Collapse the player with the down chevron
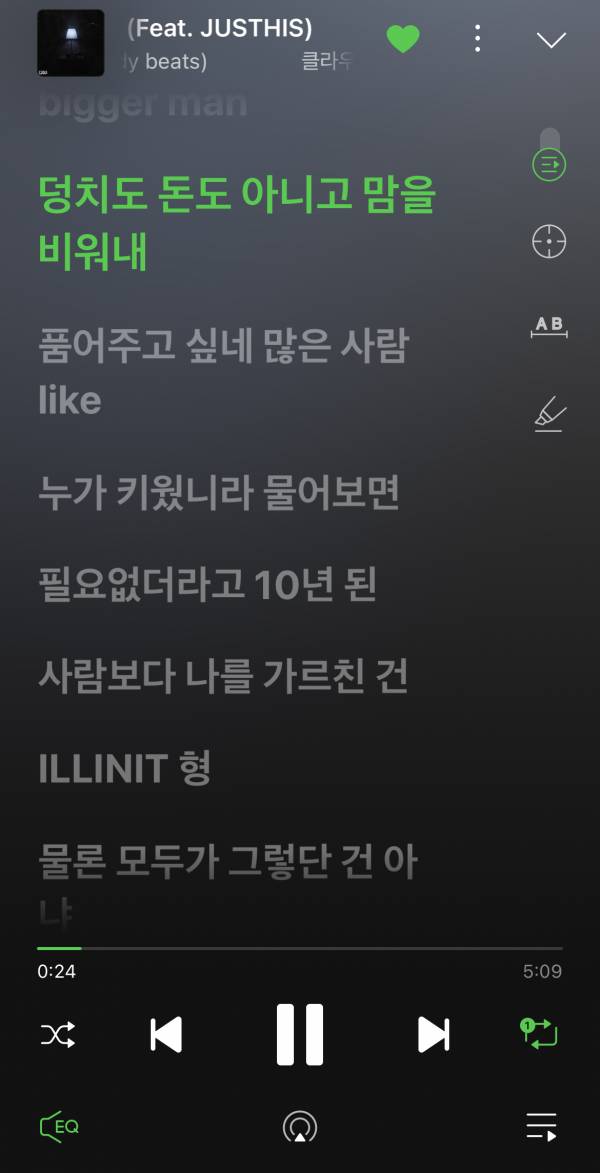The height and width of the screenshot is (1173, 600). [x=551, y=40]
